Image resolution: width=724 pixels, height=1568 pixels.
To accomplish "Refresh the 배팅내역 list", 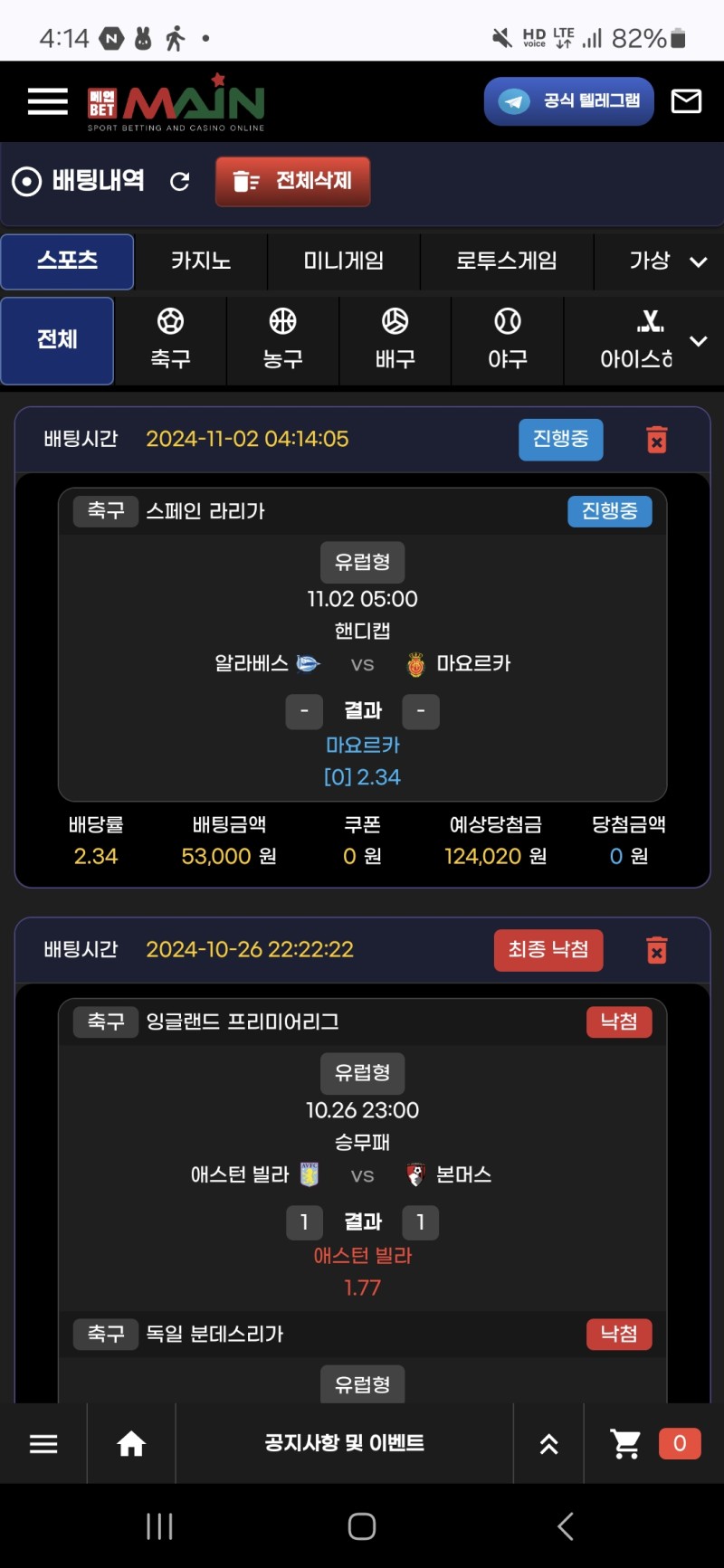I will click(180, 182).
